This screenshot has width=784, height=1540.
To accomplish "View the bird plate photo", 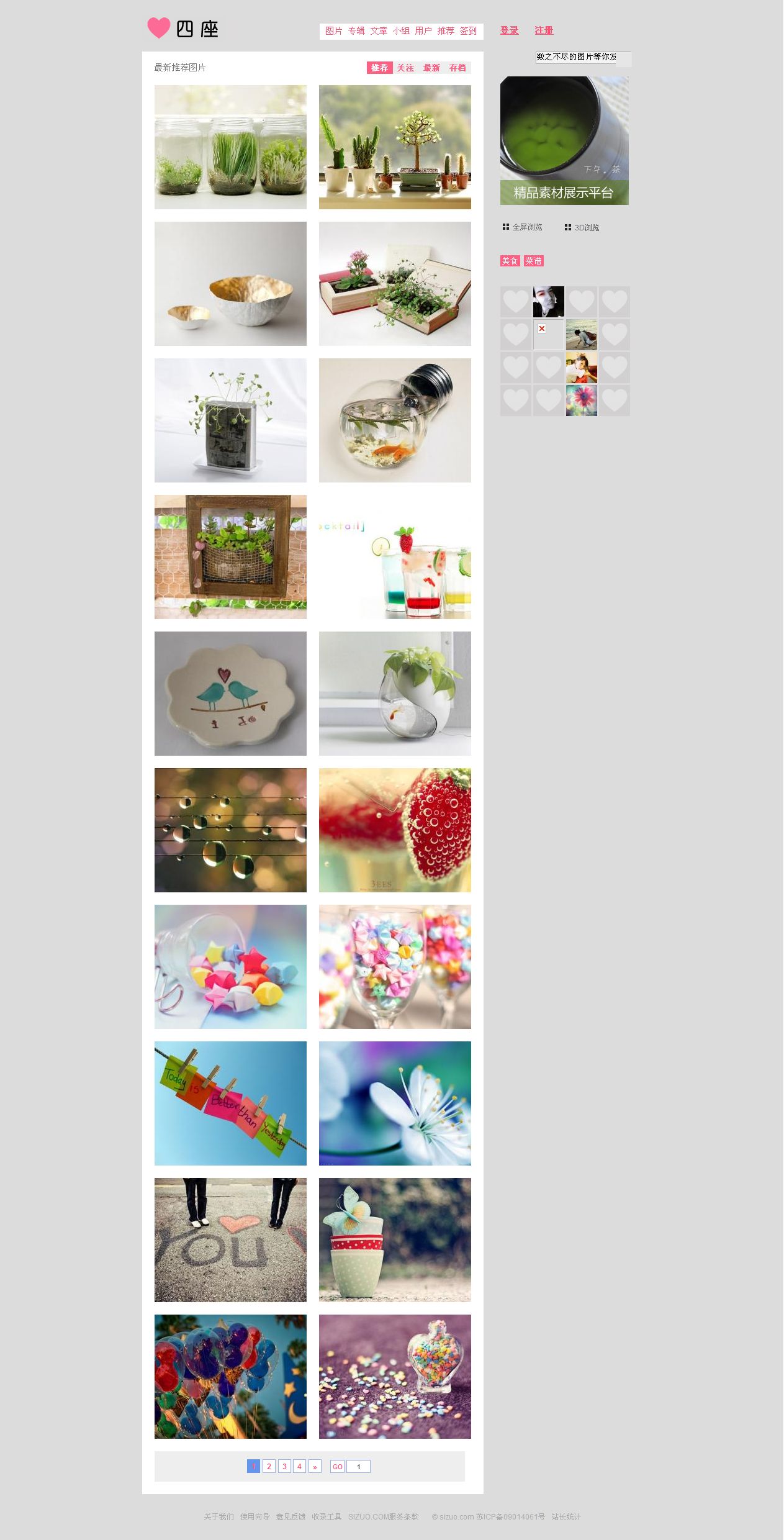I will tap(230, 694).
